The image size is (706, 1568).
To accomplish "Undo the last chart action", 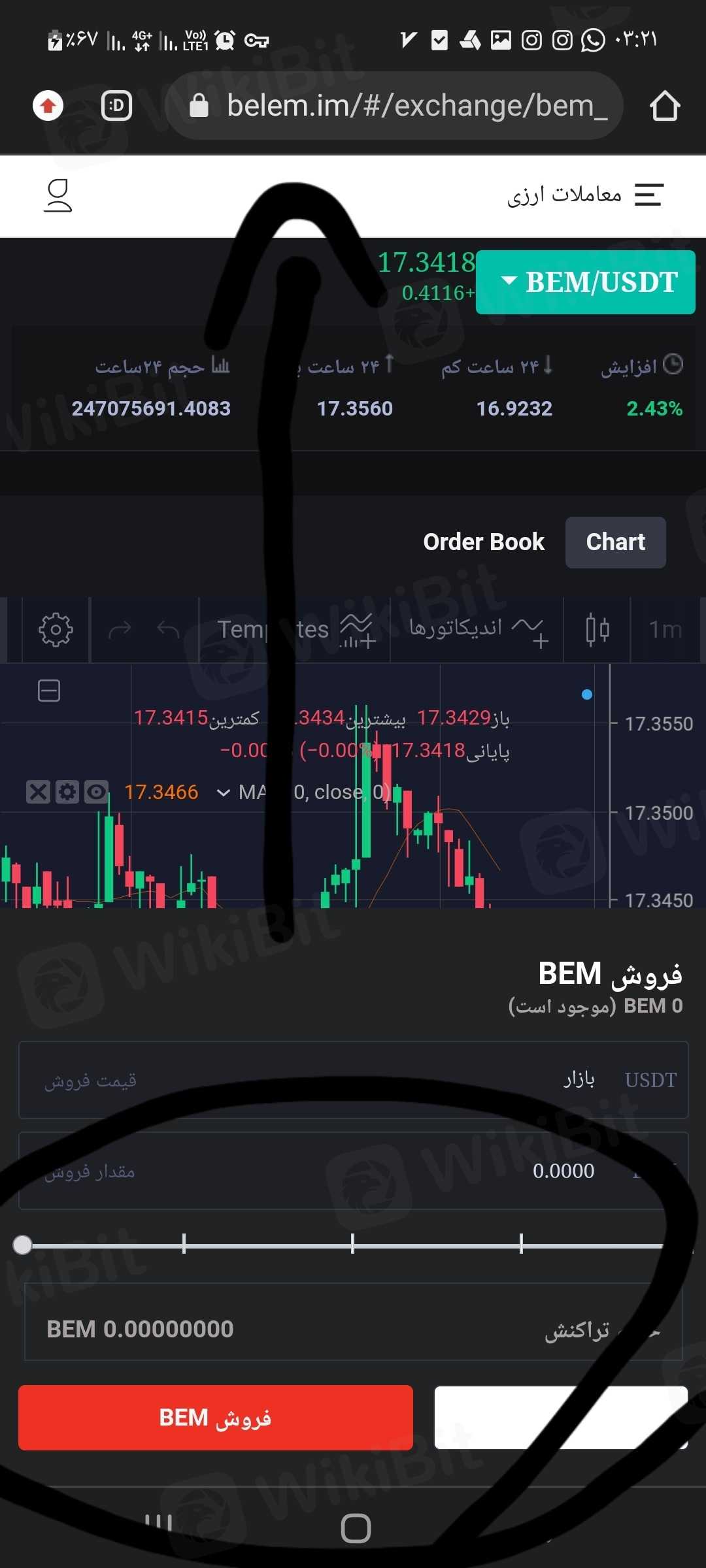I will [x=168, y=630].
